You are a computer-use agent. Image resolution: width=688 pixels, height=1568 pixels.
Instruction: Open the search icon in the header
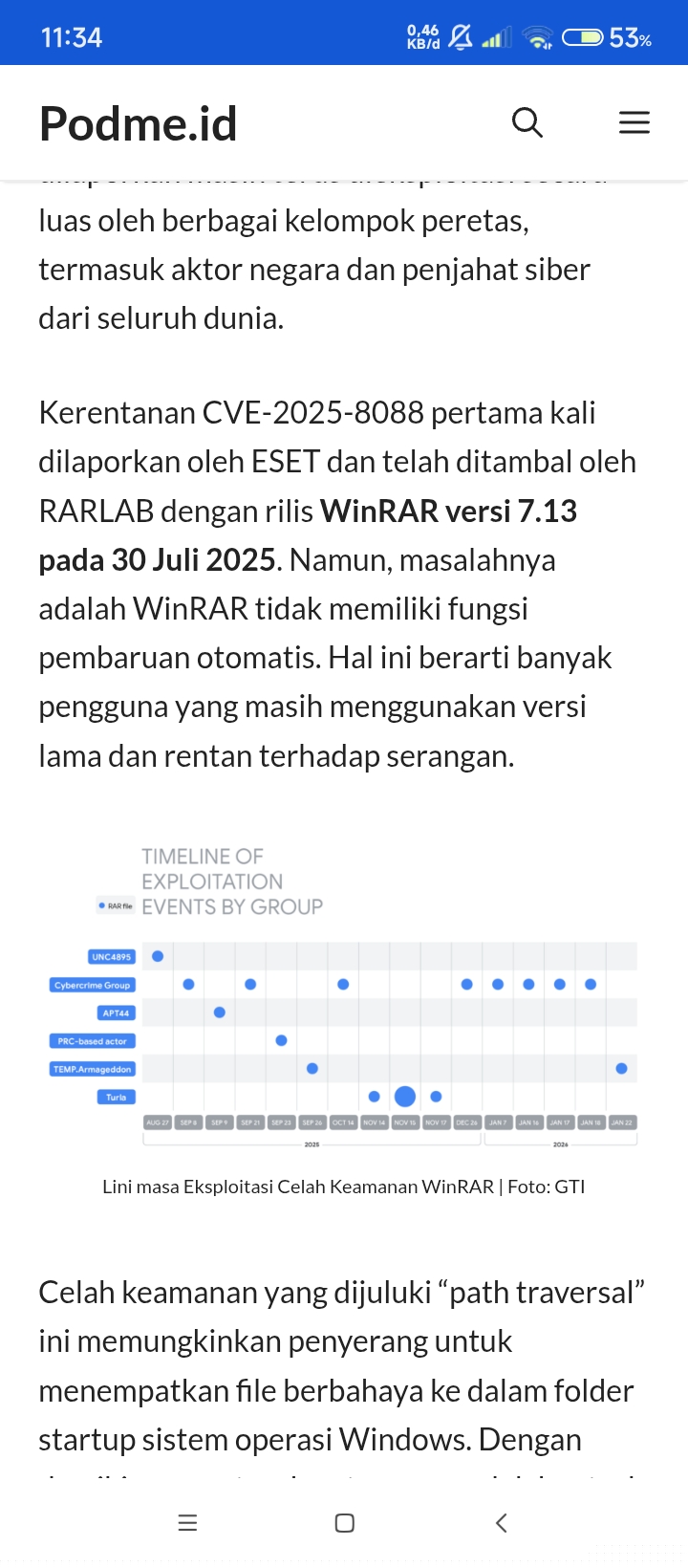[x=527, y=122]
